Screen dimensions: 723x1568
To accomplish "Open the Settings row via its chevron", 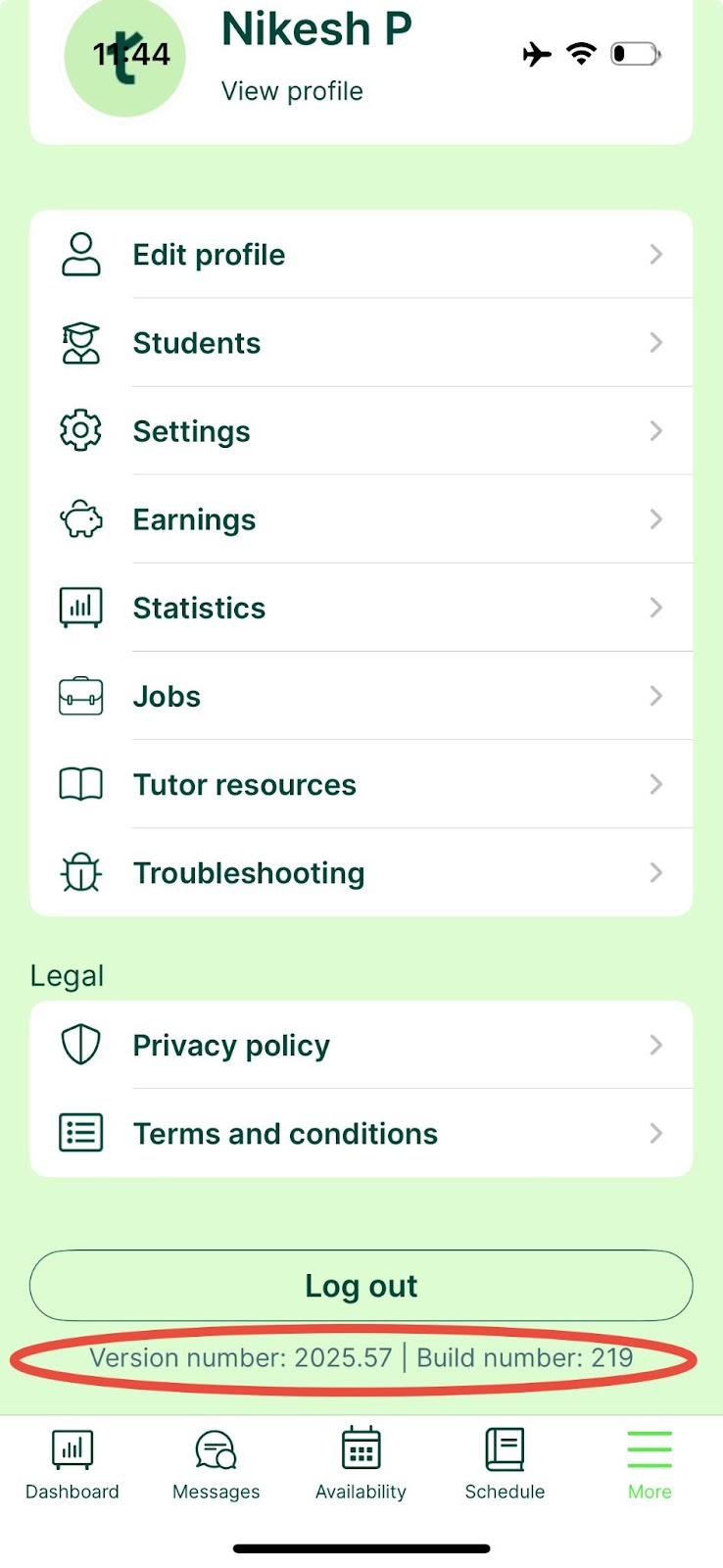I will 655,431.
